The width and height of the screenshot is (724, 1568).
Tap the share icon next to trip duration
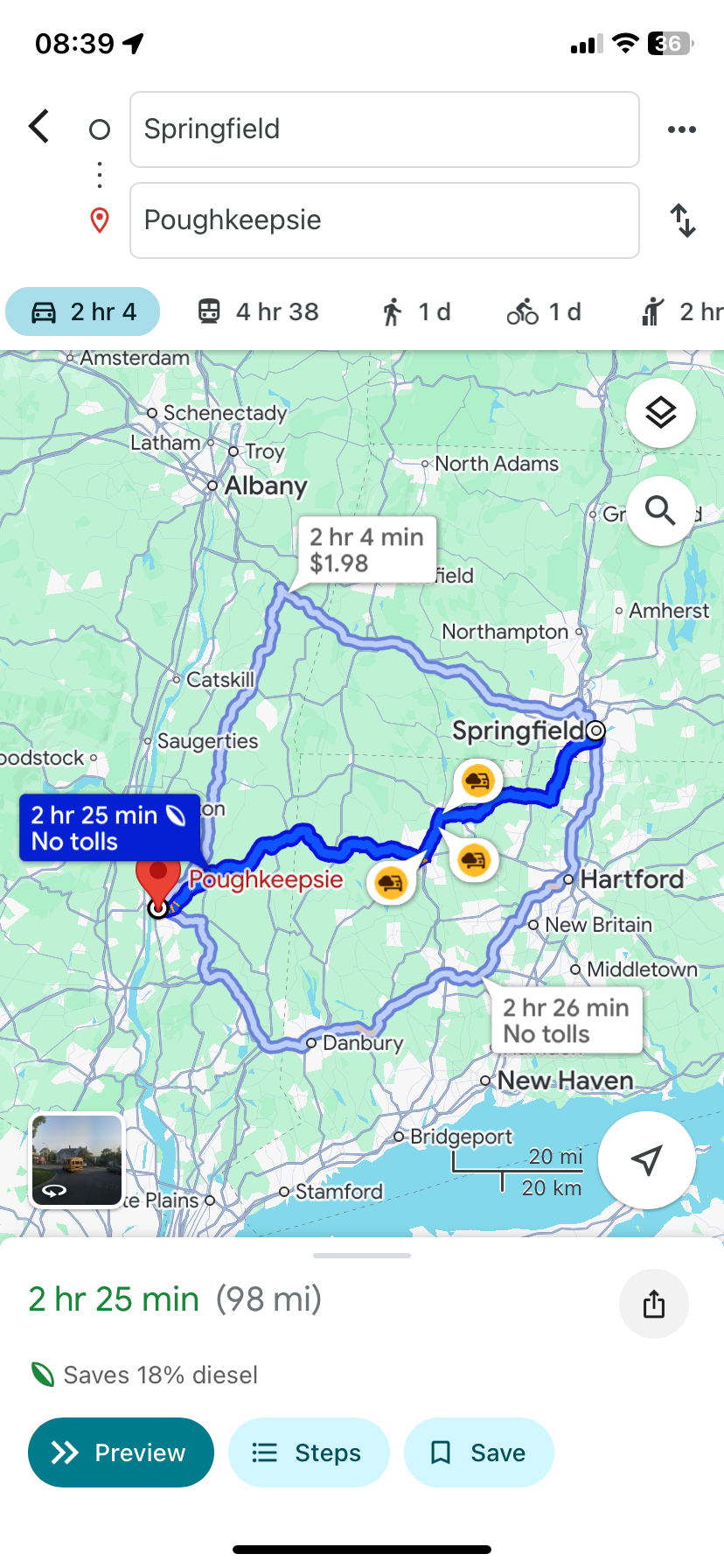[653, 1303]
